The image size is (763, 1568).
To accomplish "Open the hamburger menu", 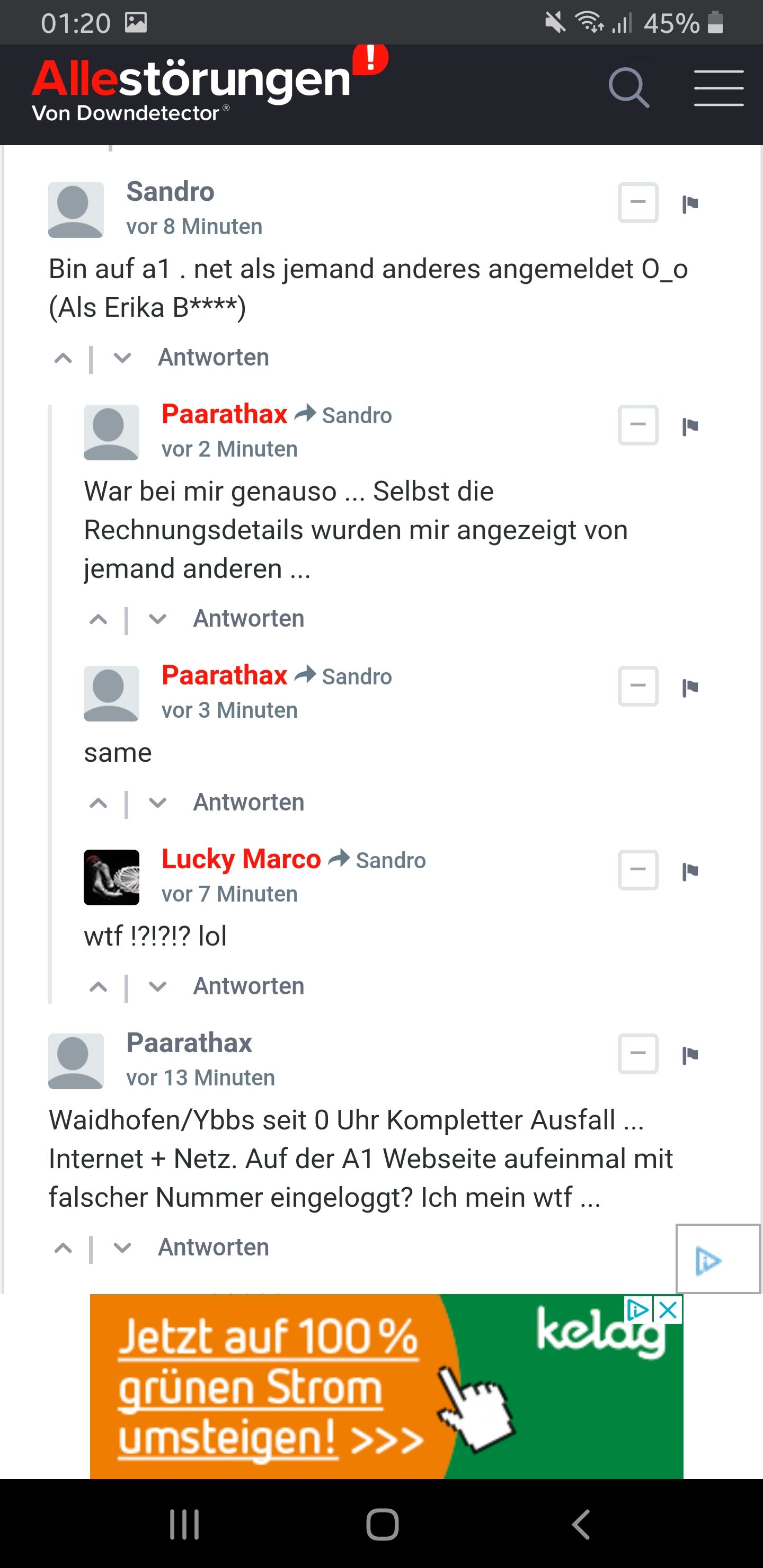I will pos(718,88).
